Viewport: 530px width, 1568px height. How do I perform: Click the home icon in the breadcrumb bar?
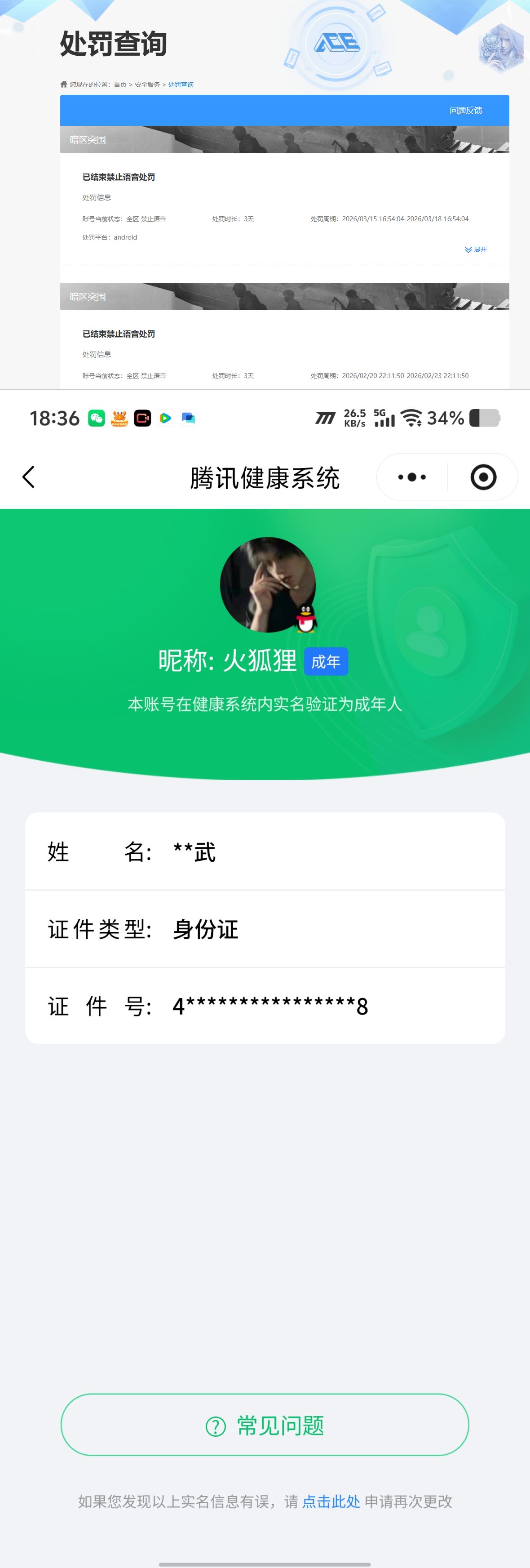tap(64, 85)
